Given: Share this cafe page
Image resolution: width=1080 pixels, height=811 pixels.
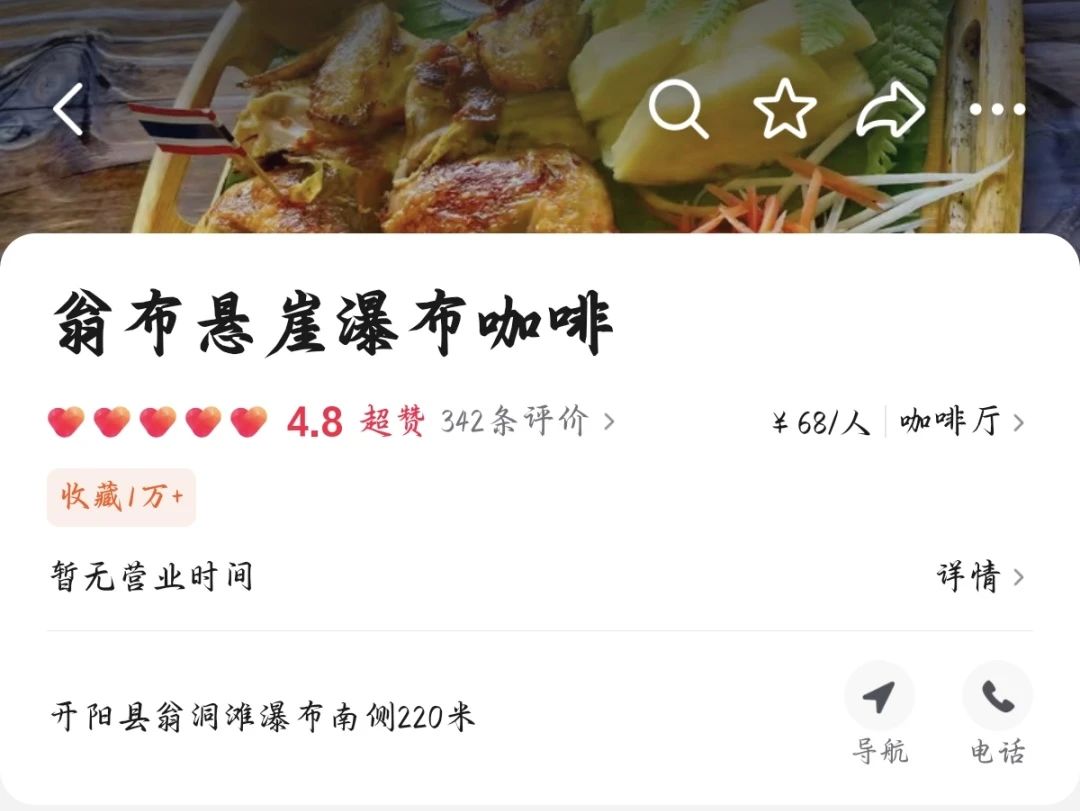Looking at the screenshot, I should (x=891, y=109).
